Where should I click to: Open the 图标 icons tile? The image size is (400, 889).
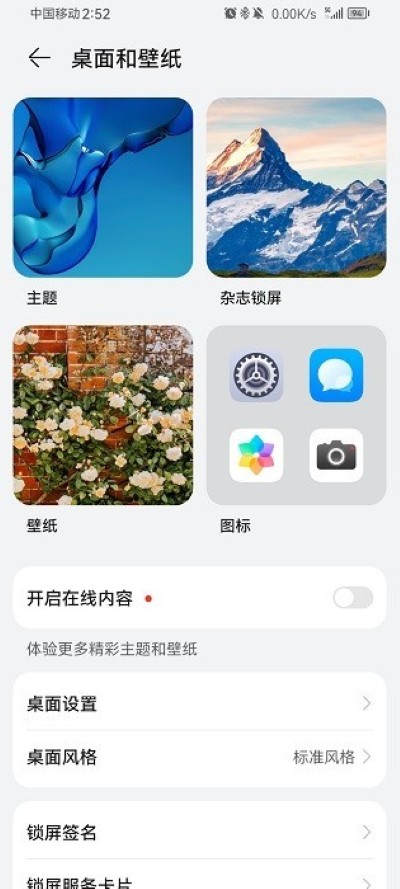[x=296, y=415]
